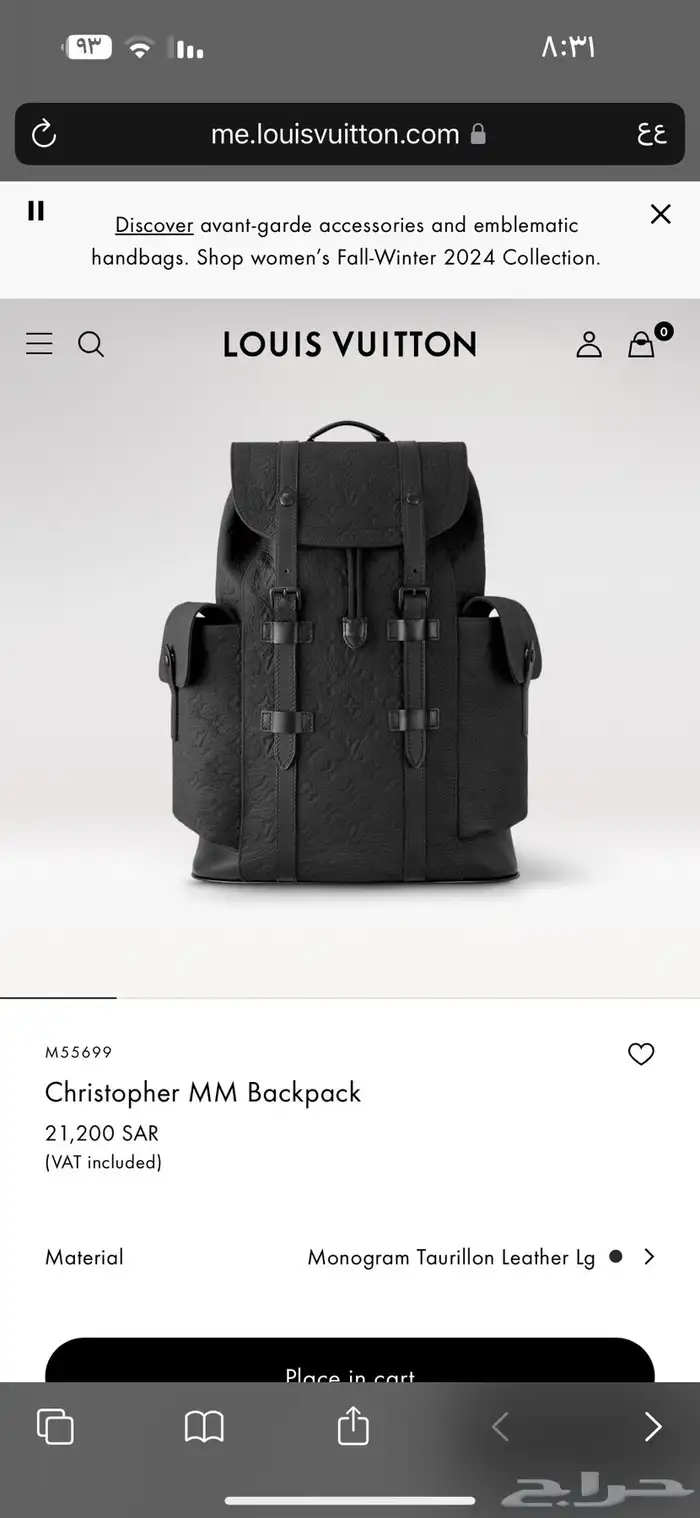Open the Safari tabs overview
Image resolution: width=700 pixels, height=1518 pixels.
click(x=55, y=1426)
